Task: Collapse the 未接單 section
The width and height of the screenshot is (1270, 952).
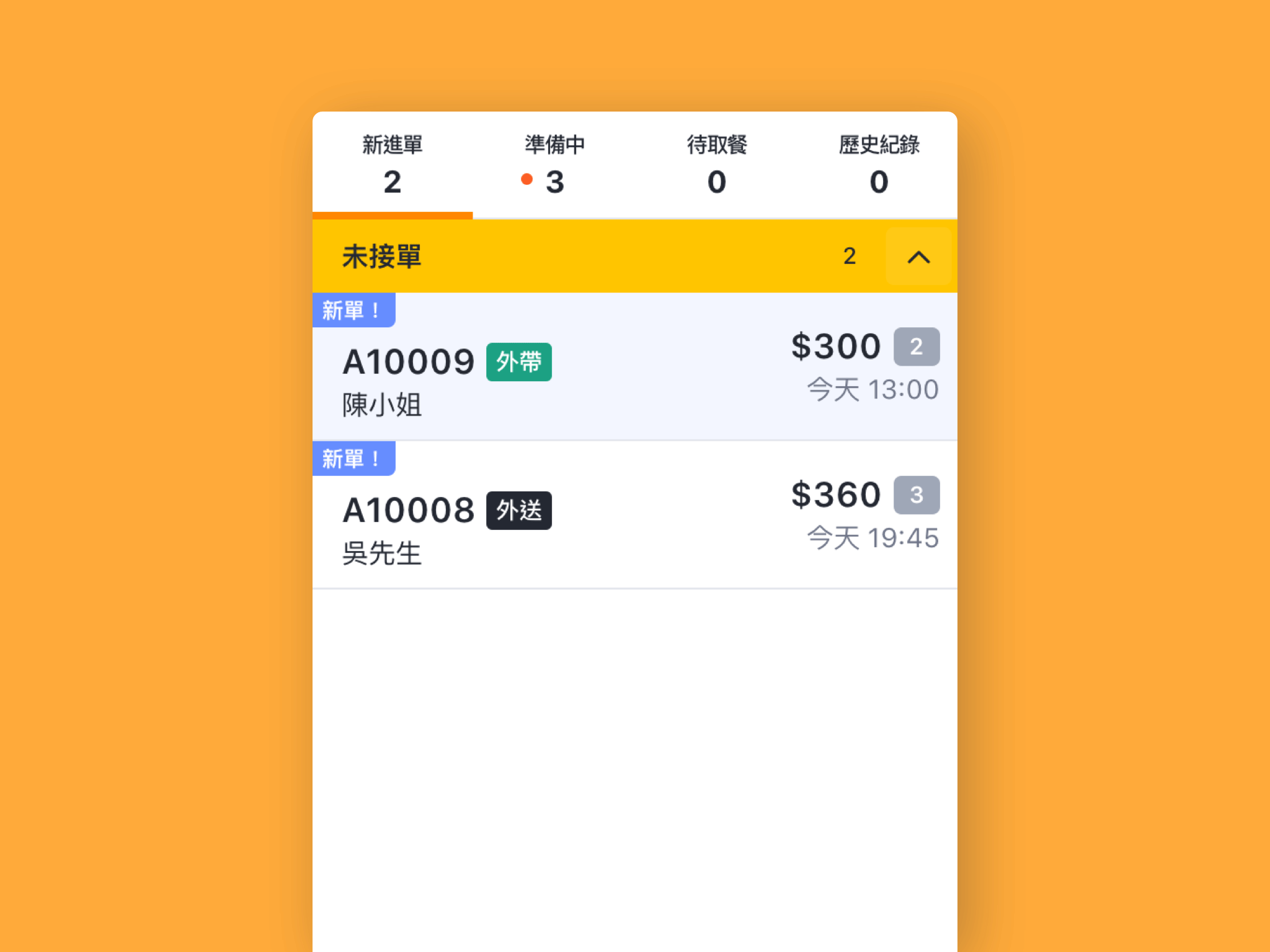Action: point(918,257)
